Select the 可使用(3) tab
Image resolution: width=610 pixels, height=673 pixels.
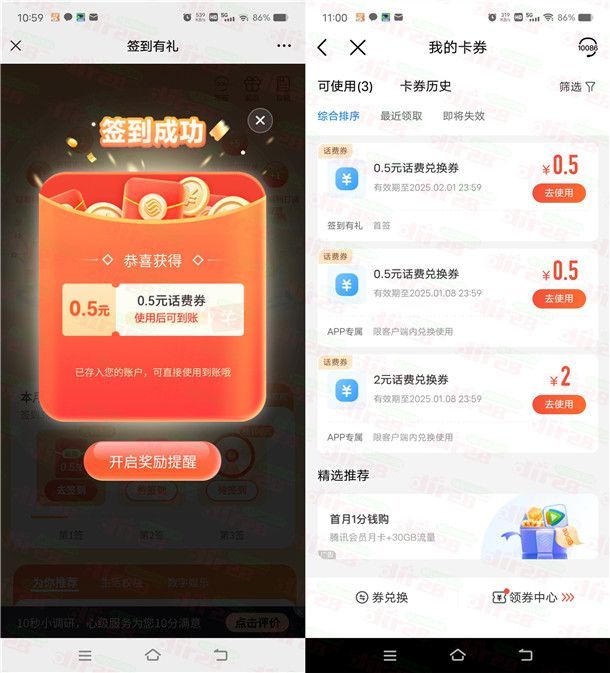pos(345,87)
